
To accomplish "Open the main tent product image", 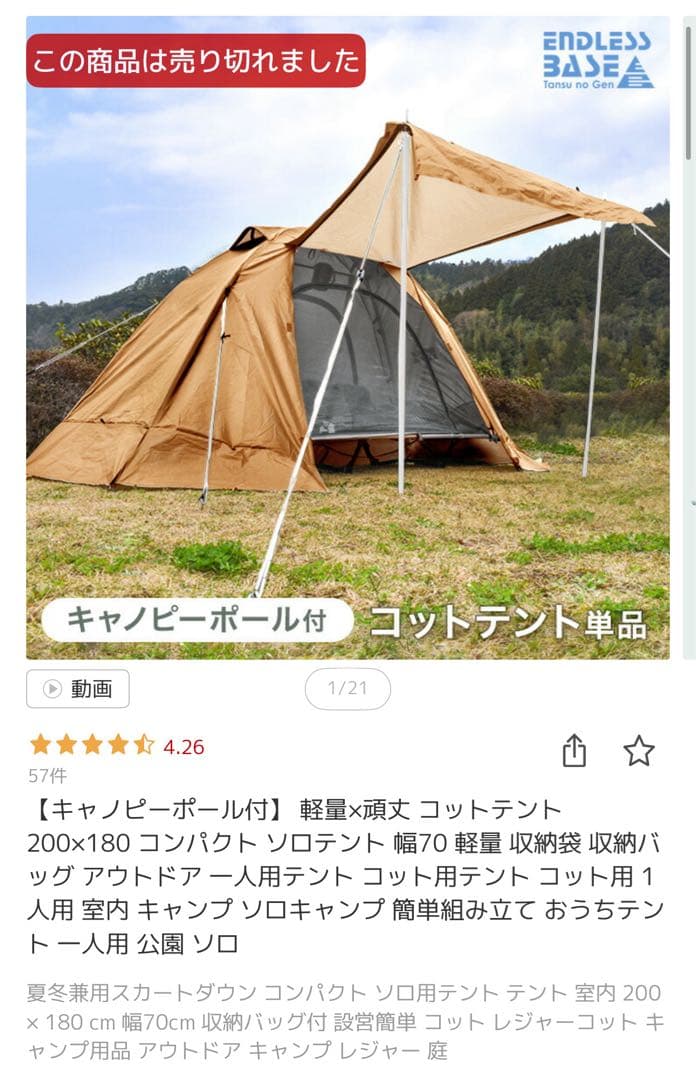I will [x=347, y=340].
